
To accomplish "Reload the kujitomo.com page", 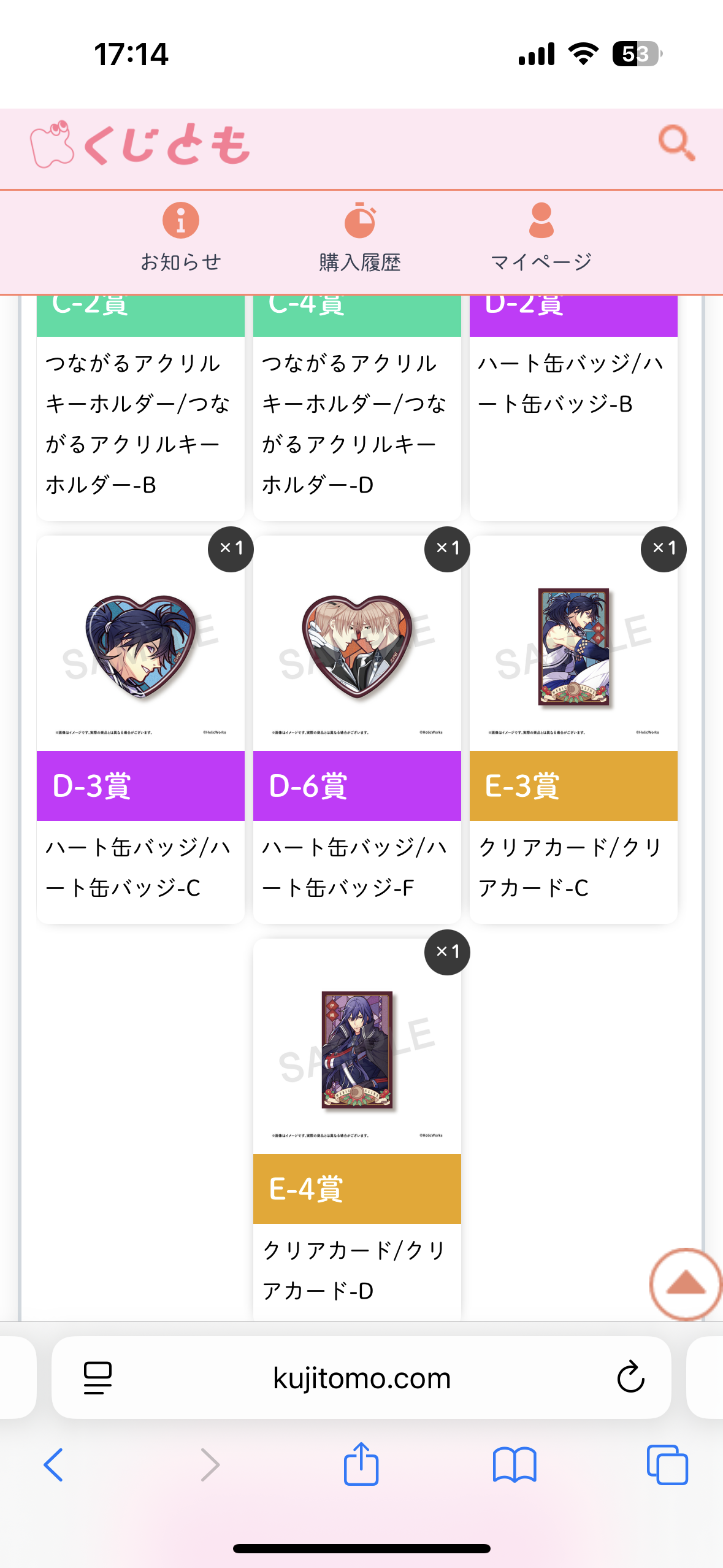I will (x=630, y=1377).
